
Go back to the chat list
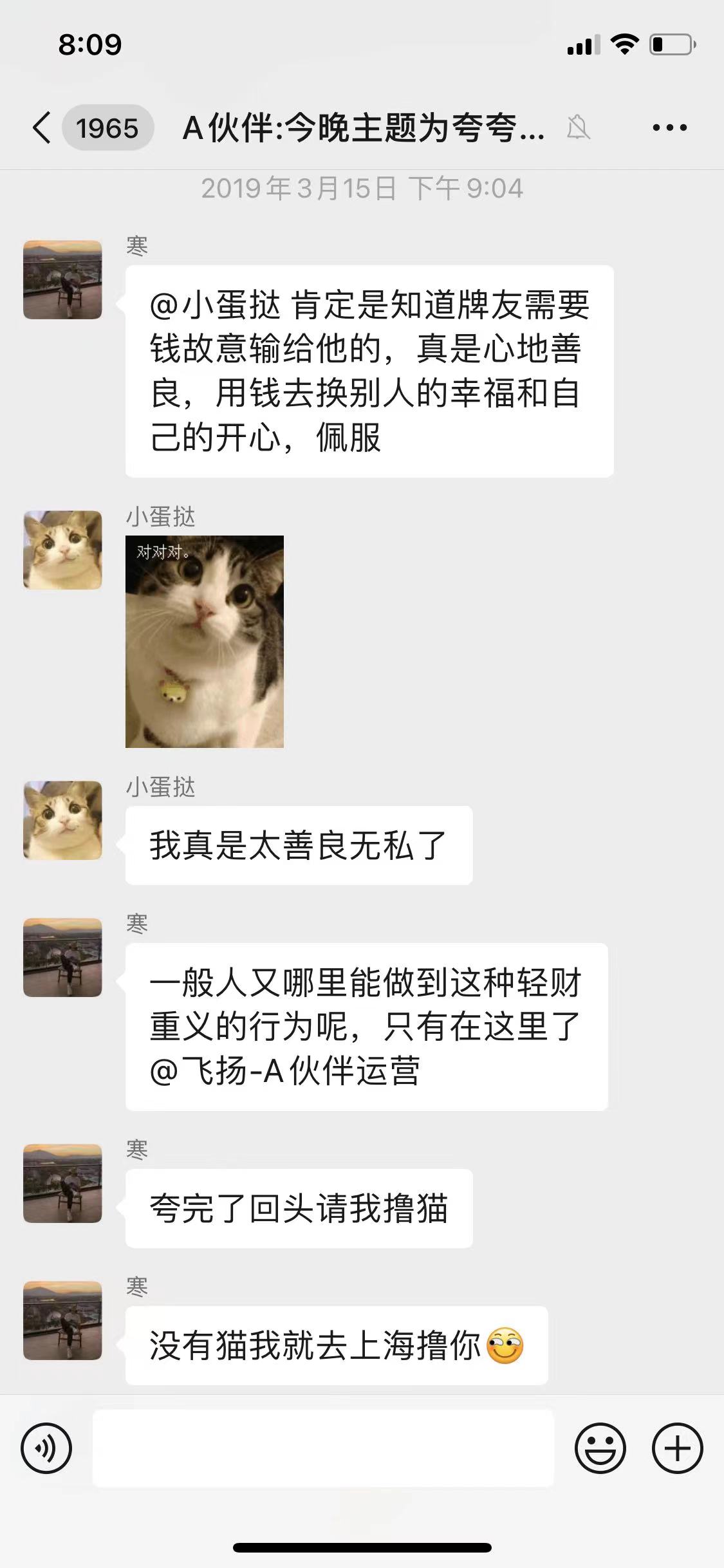[42, 127]
